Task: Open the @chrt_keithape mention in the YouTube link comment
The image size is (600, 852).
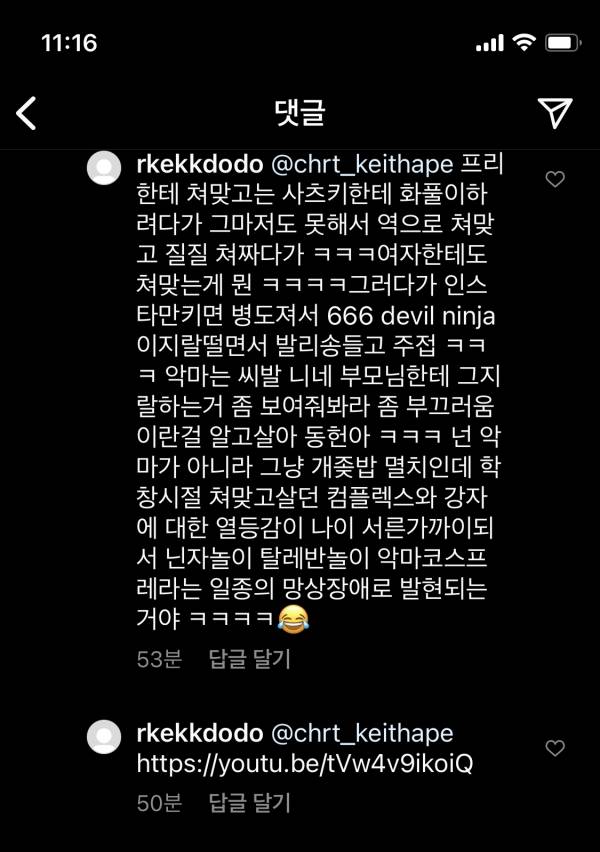Action: coord(362,734)
